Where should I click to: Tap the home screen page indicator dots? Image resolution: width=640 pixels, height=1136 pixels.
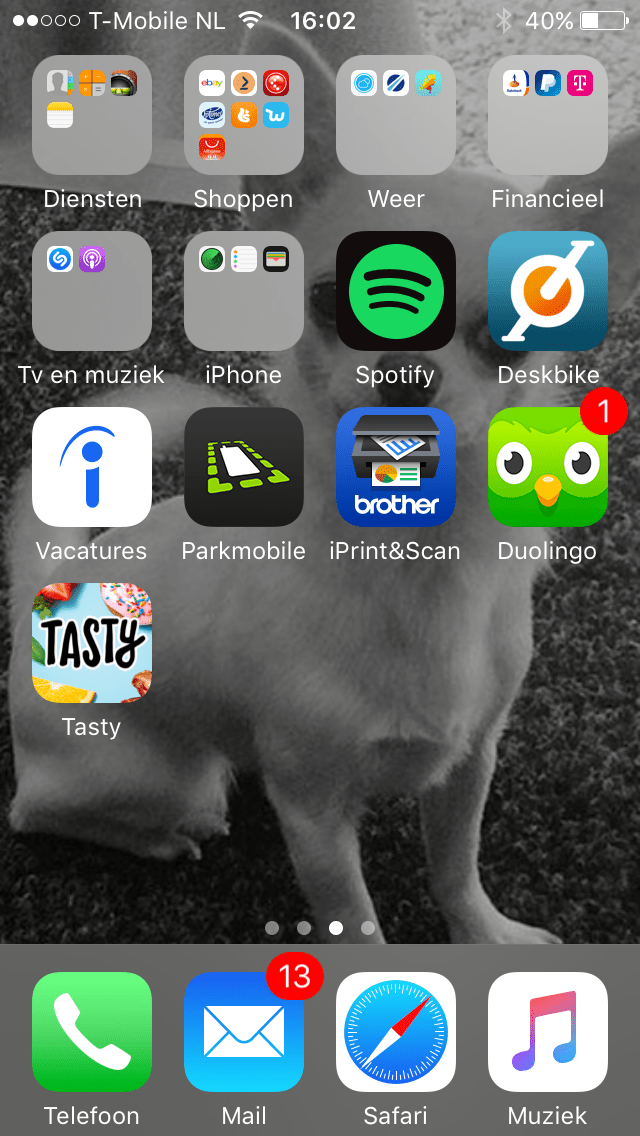click(320, 928)
